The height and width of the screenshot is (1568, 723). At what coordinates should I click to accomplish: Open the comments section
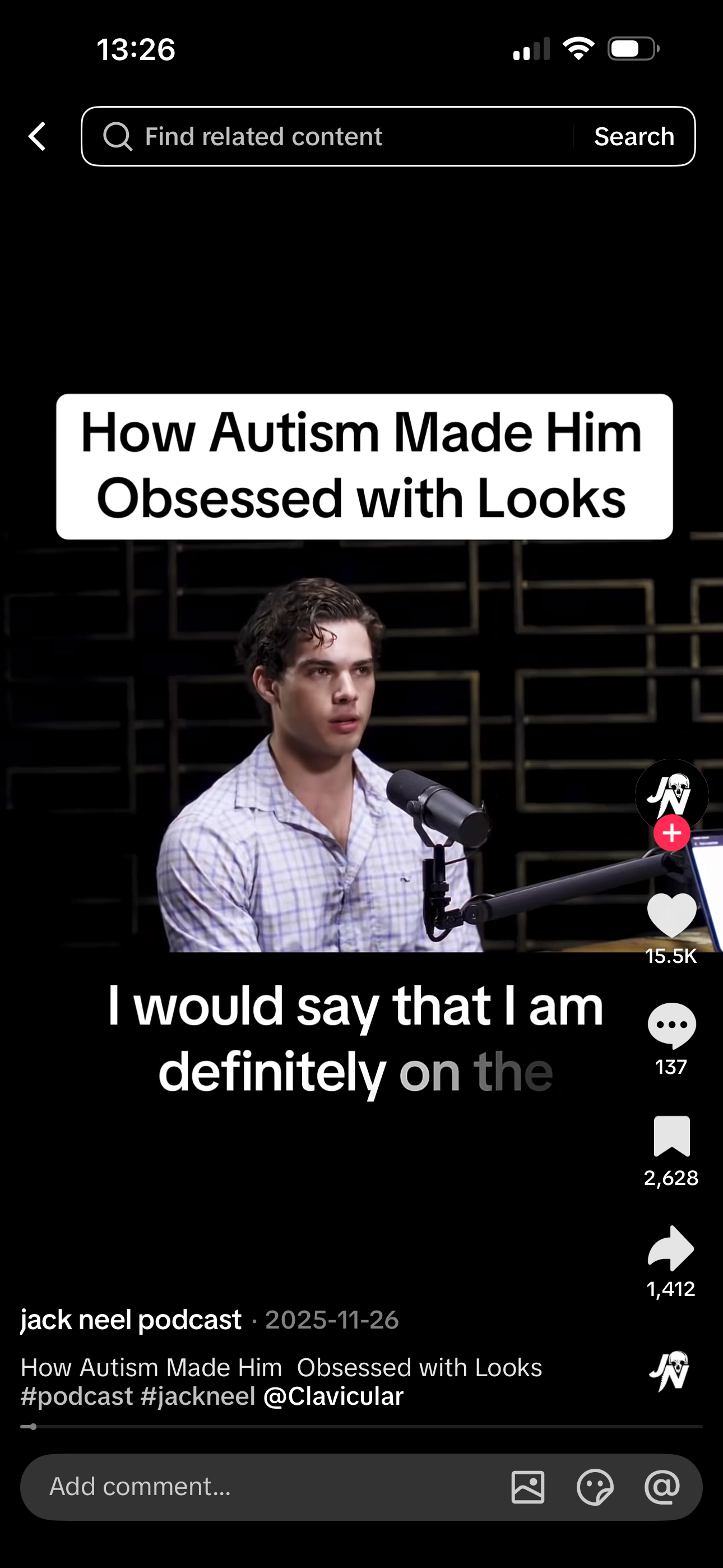pyautogui.click(x=671, y=1026)
